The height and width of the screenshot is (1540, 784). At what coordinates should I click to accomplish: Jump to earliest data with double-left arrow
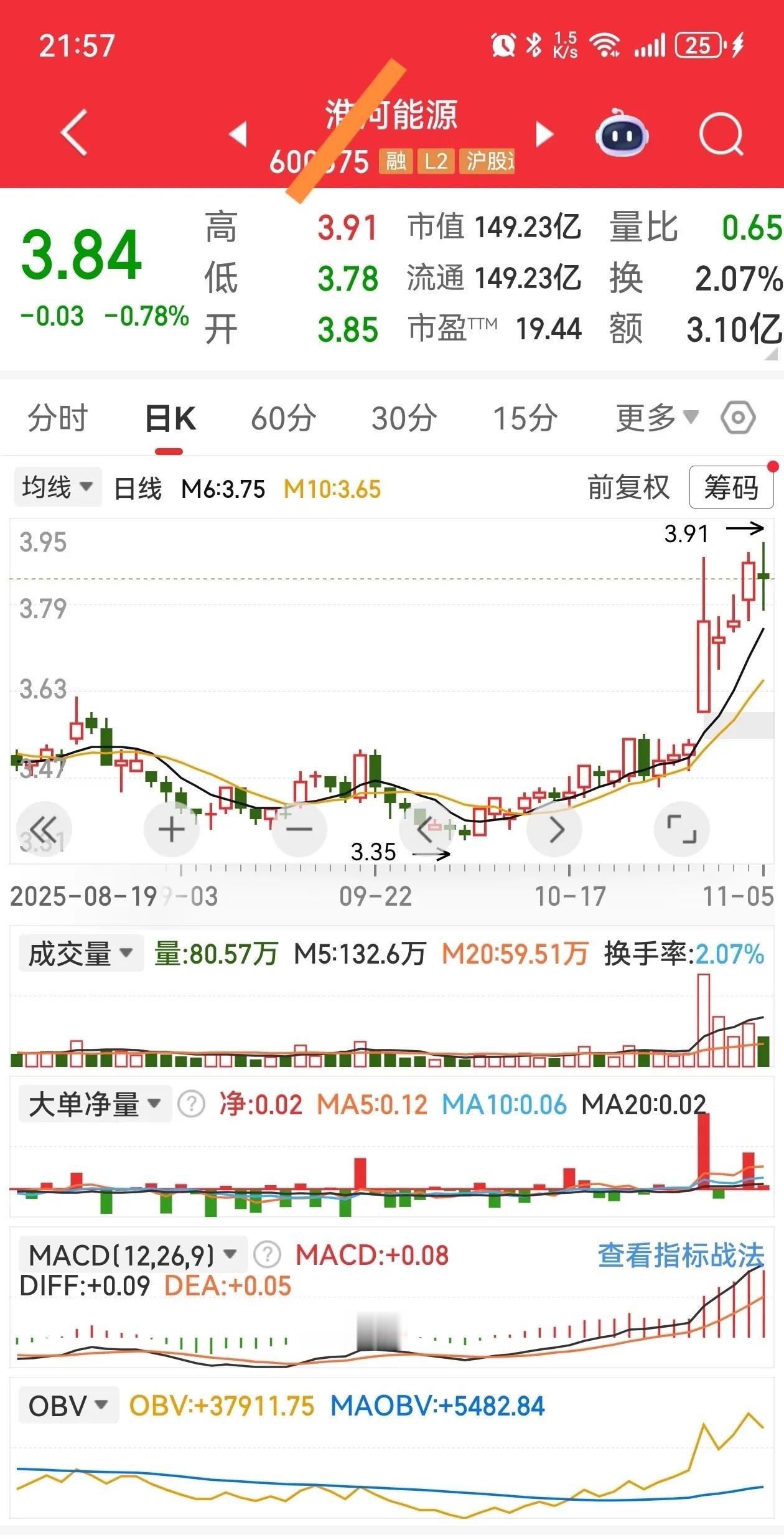pyautogui.click(x=44, y=829)
